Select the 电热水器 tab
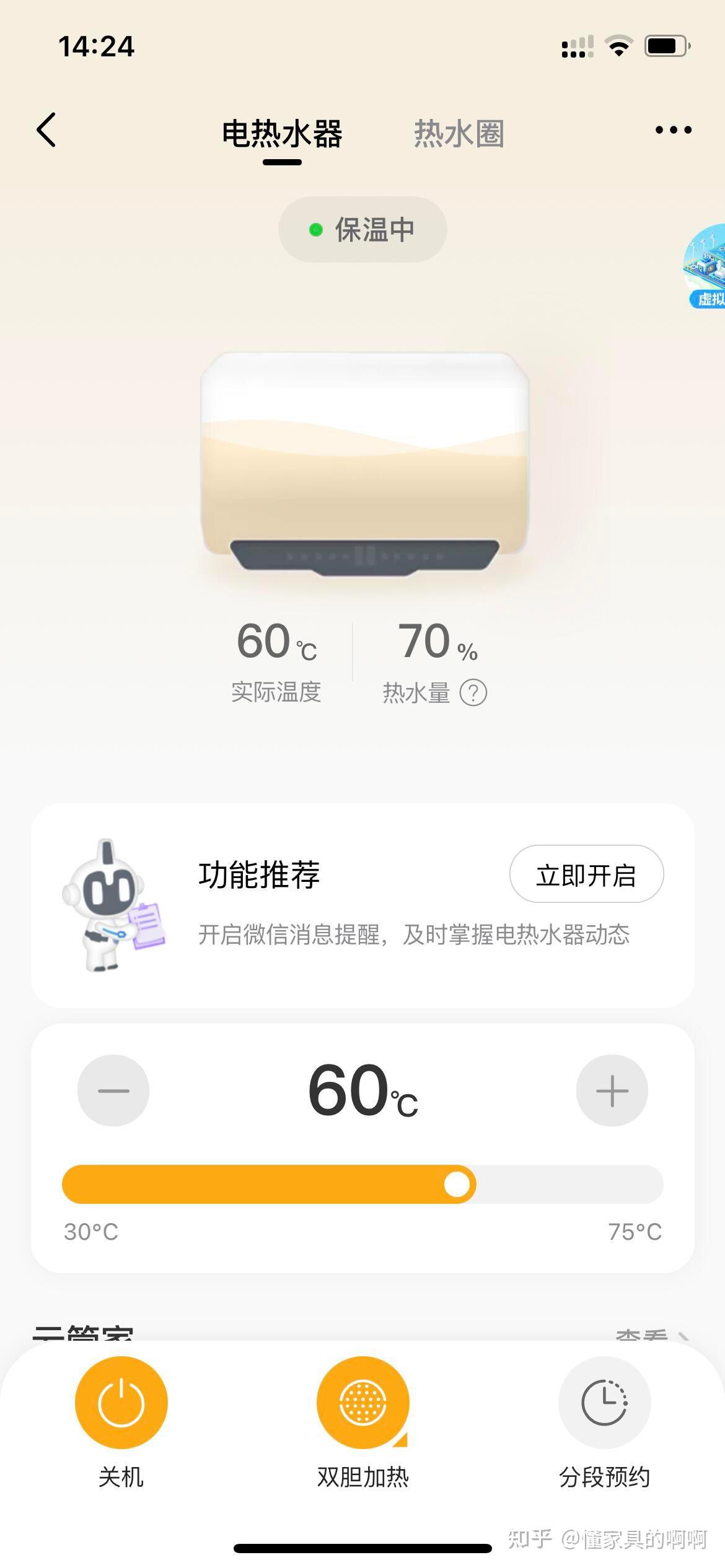 point(282,133)
